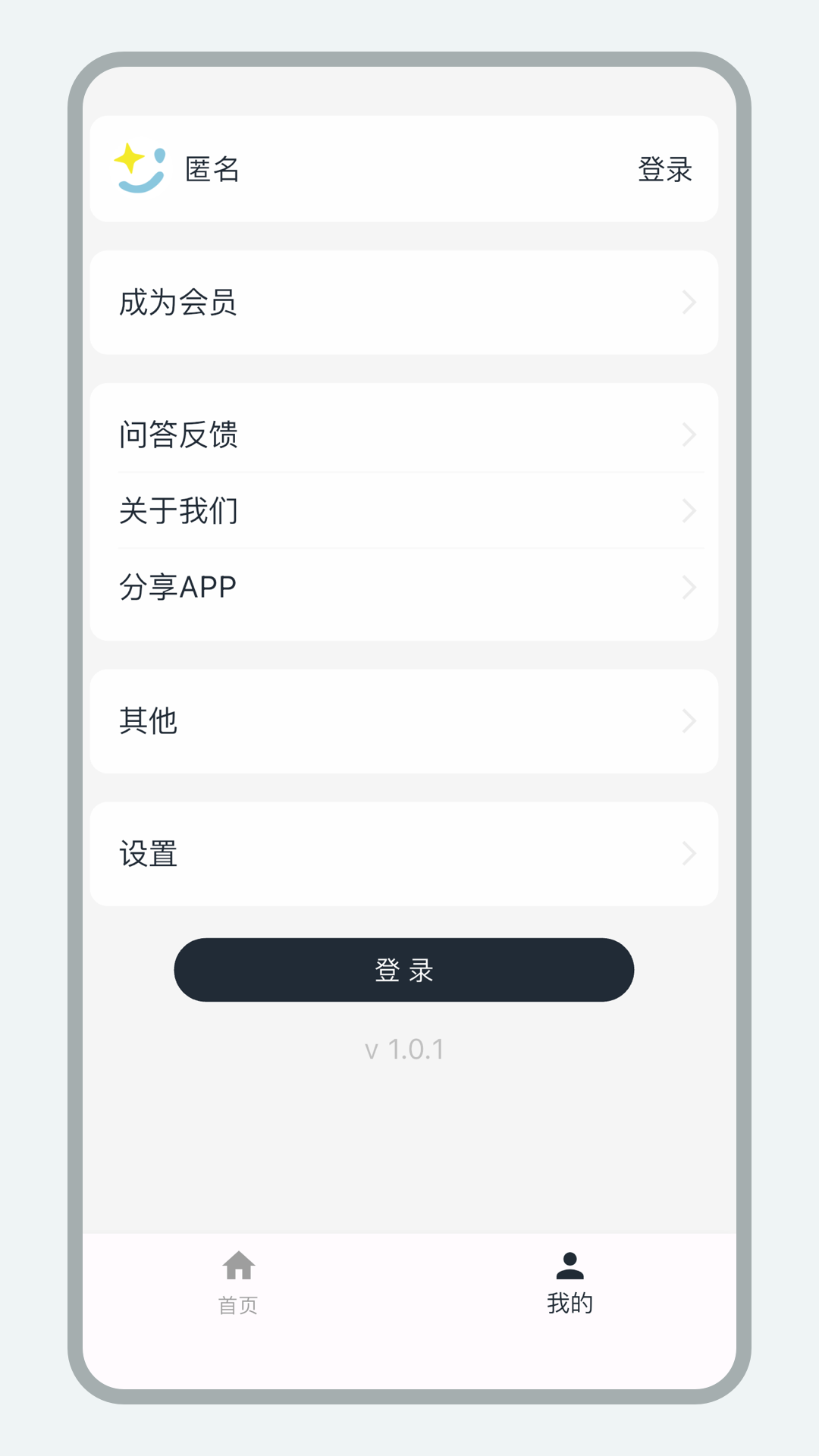This screenshot has height=1456, width=819.
Task: Tap the dark 登录 login button
Action: (x=403, y=970)
